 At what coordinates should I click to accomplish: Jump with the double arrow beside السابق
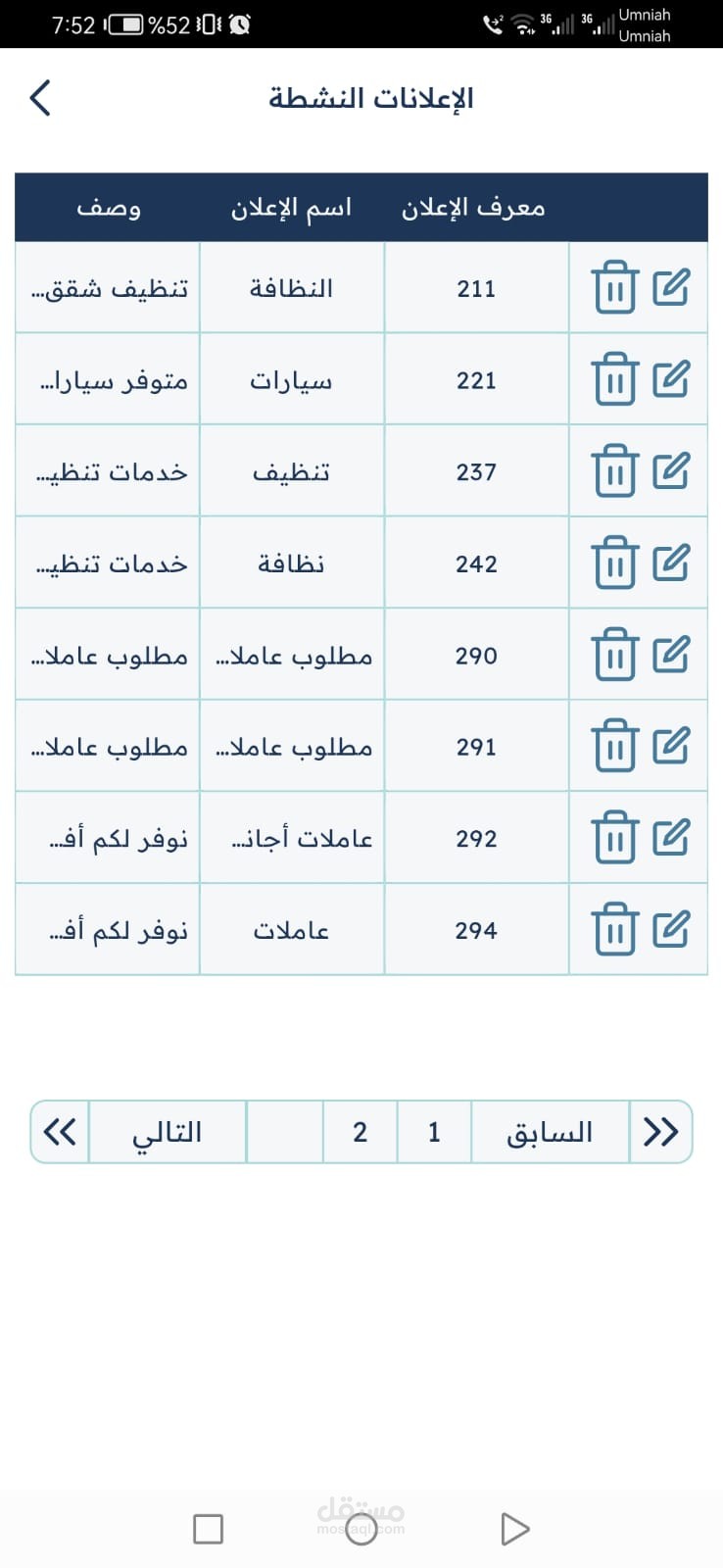[660, 1132]
